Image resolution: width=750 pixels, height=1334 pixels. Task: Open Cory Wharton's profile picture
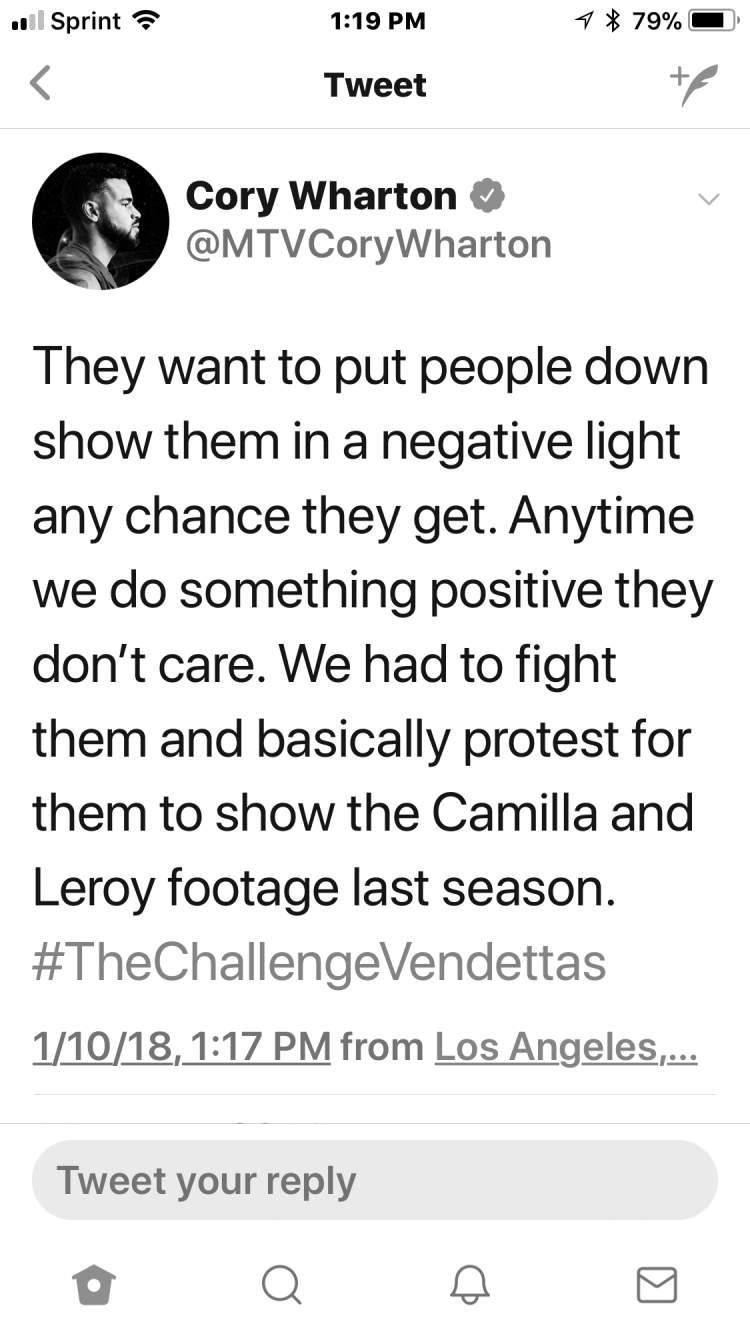click(100, 221)
